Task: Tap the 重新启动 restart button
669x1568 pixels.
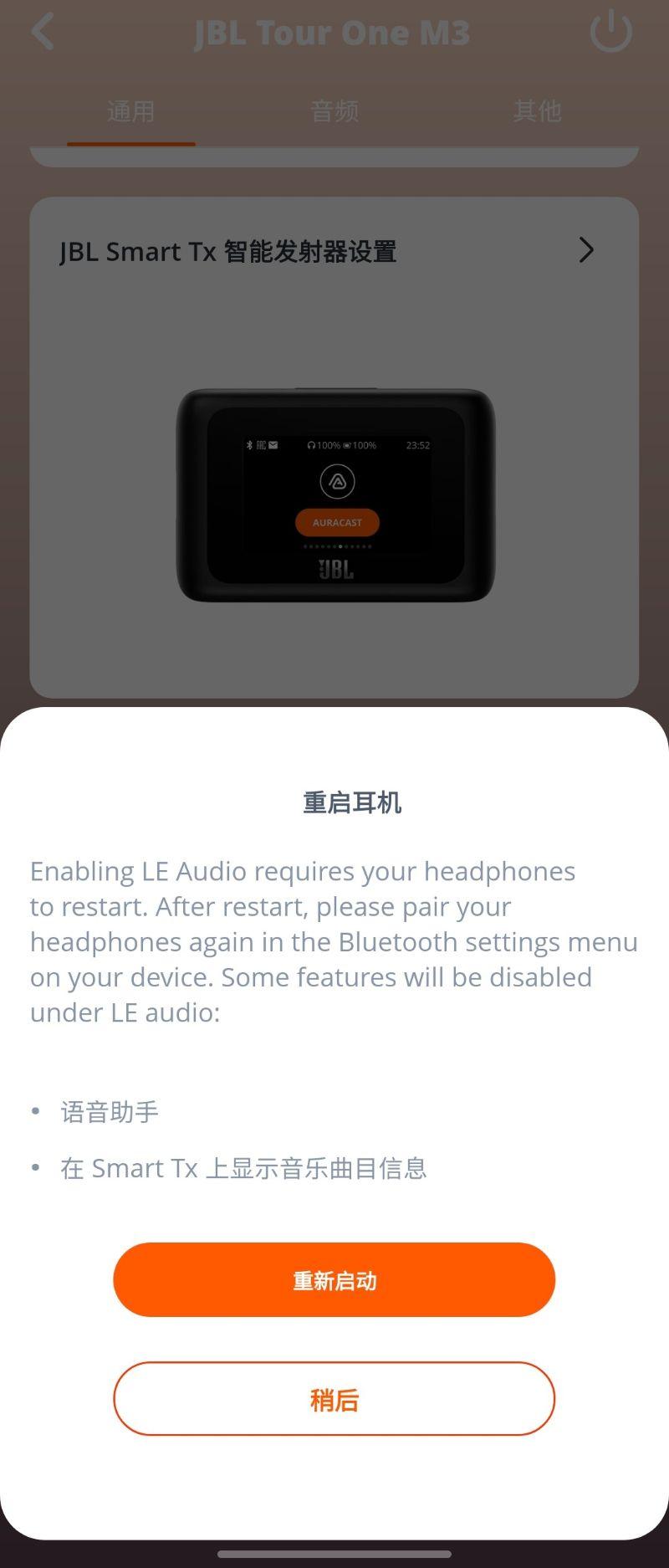Action: point(334,1279)
